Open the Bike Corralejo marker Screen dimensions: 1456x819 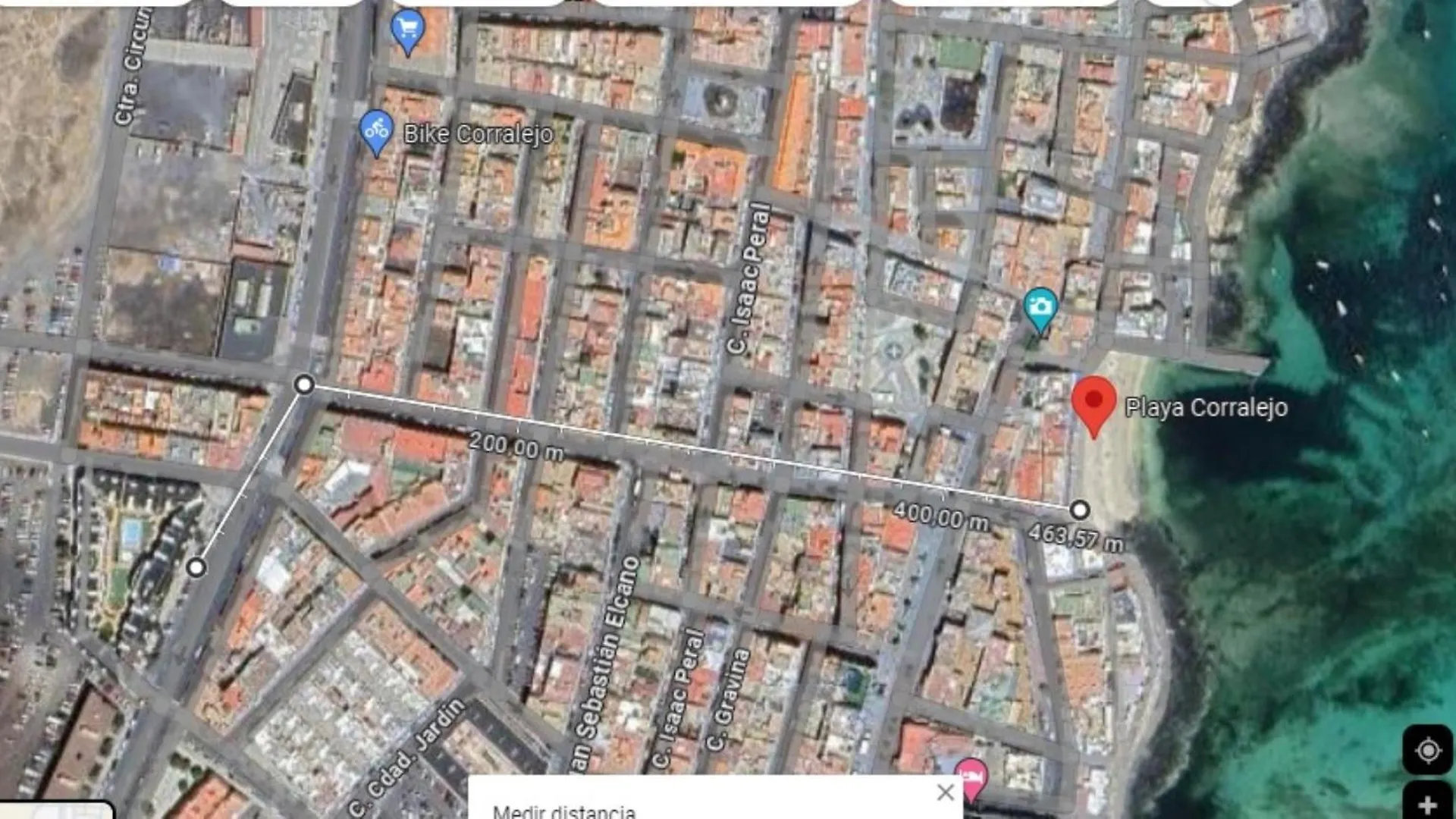pyautogui.click(x=376, y=131)
